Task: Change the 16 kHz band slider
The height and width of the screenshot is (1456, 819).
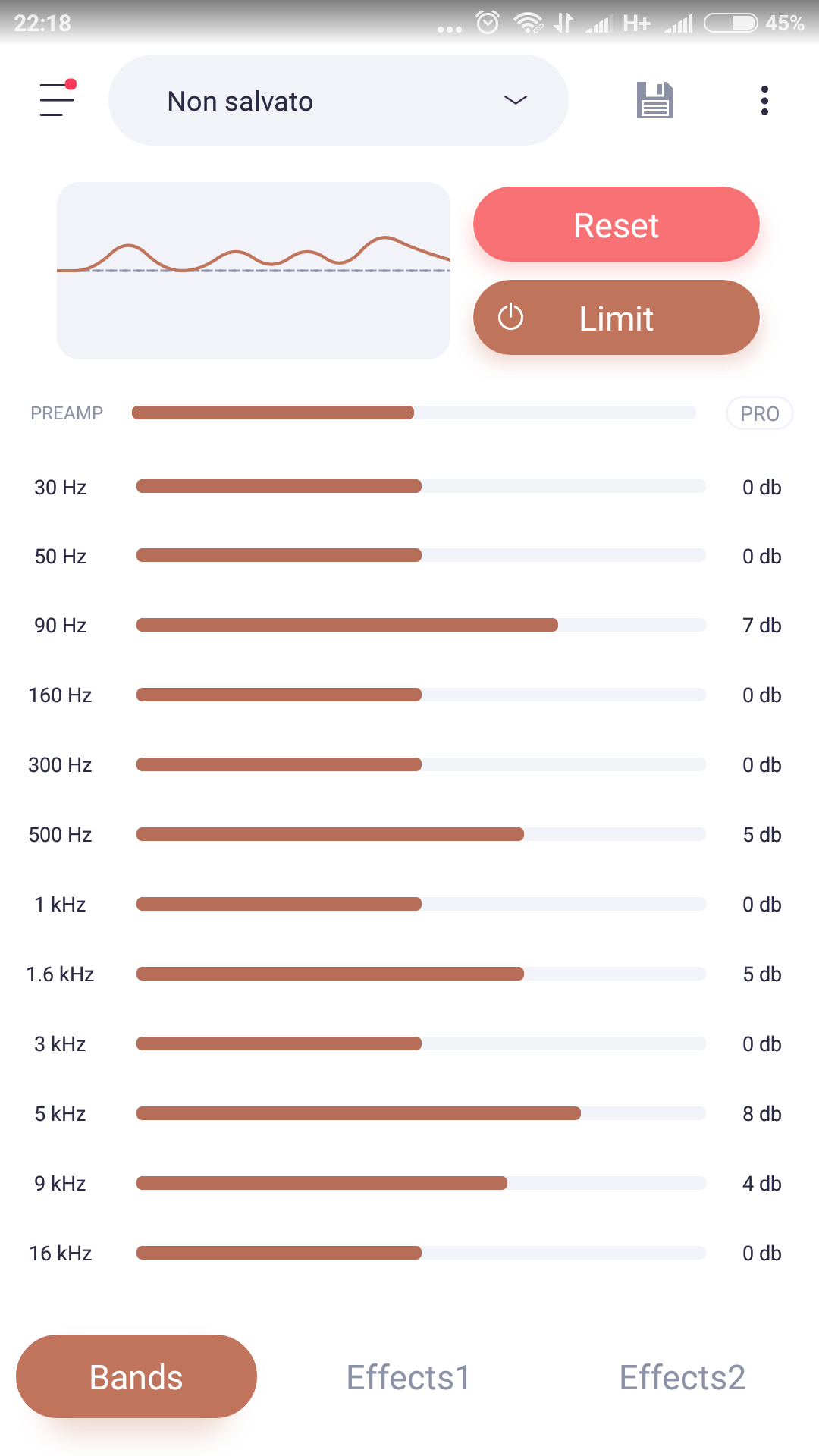Action: point(421,1253)
